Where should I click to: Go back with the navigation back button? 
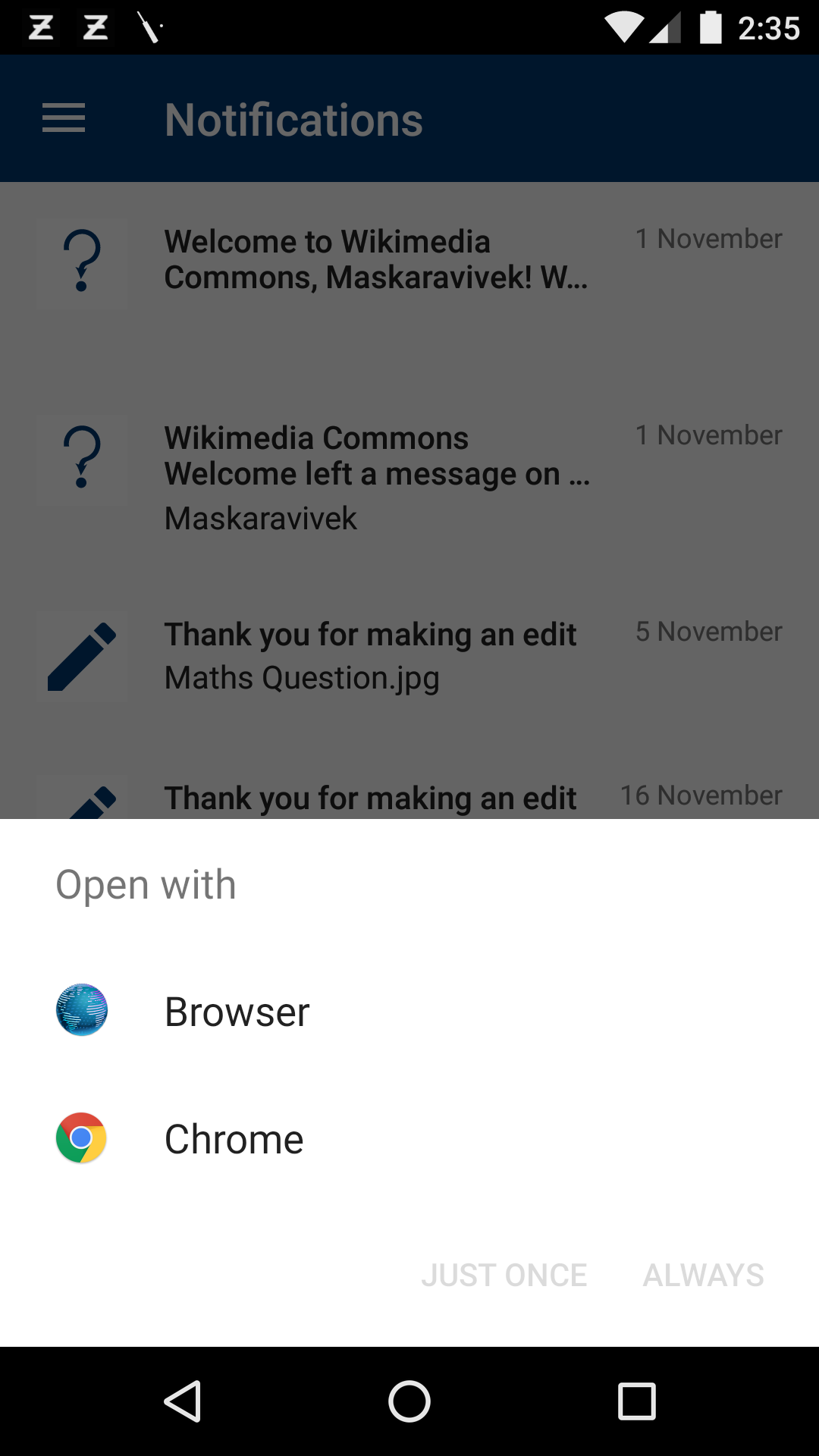[x=182, y=1401]
